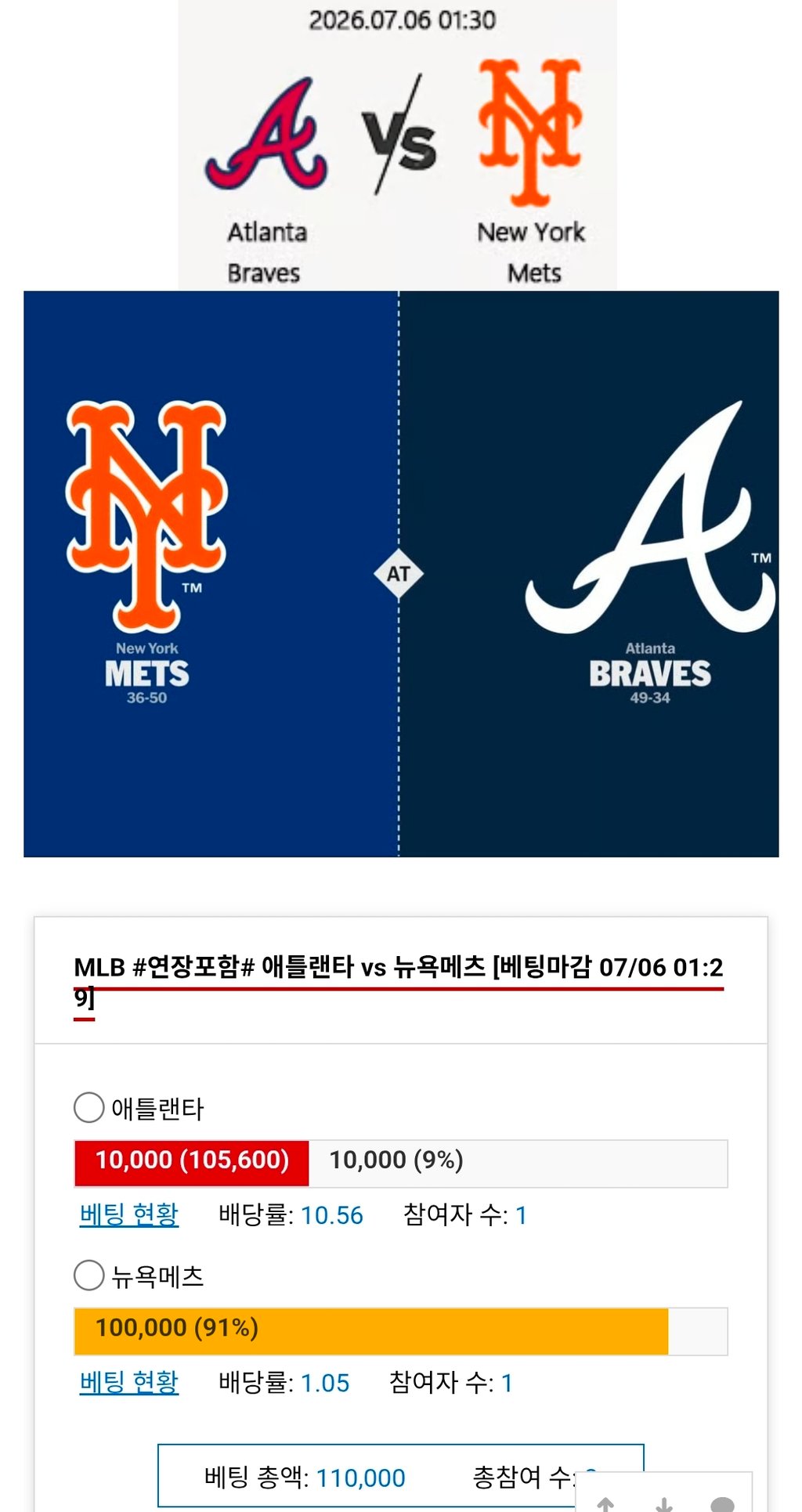802x1512 pixels.
Task: Open 베팅 현황 link under 애틀랜타
Action: click(129, 1214)
